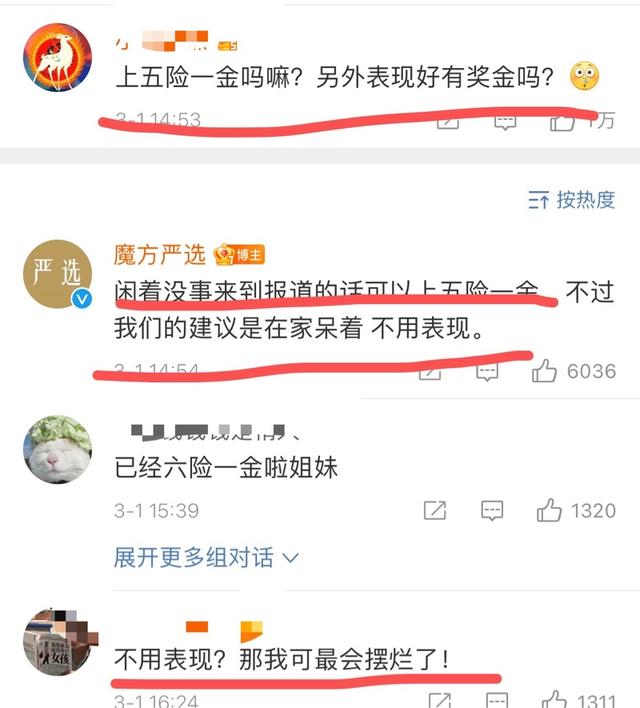Open the cat avatar commenter's profile

56,450
